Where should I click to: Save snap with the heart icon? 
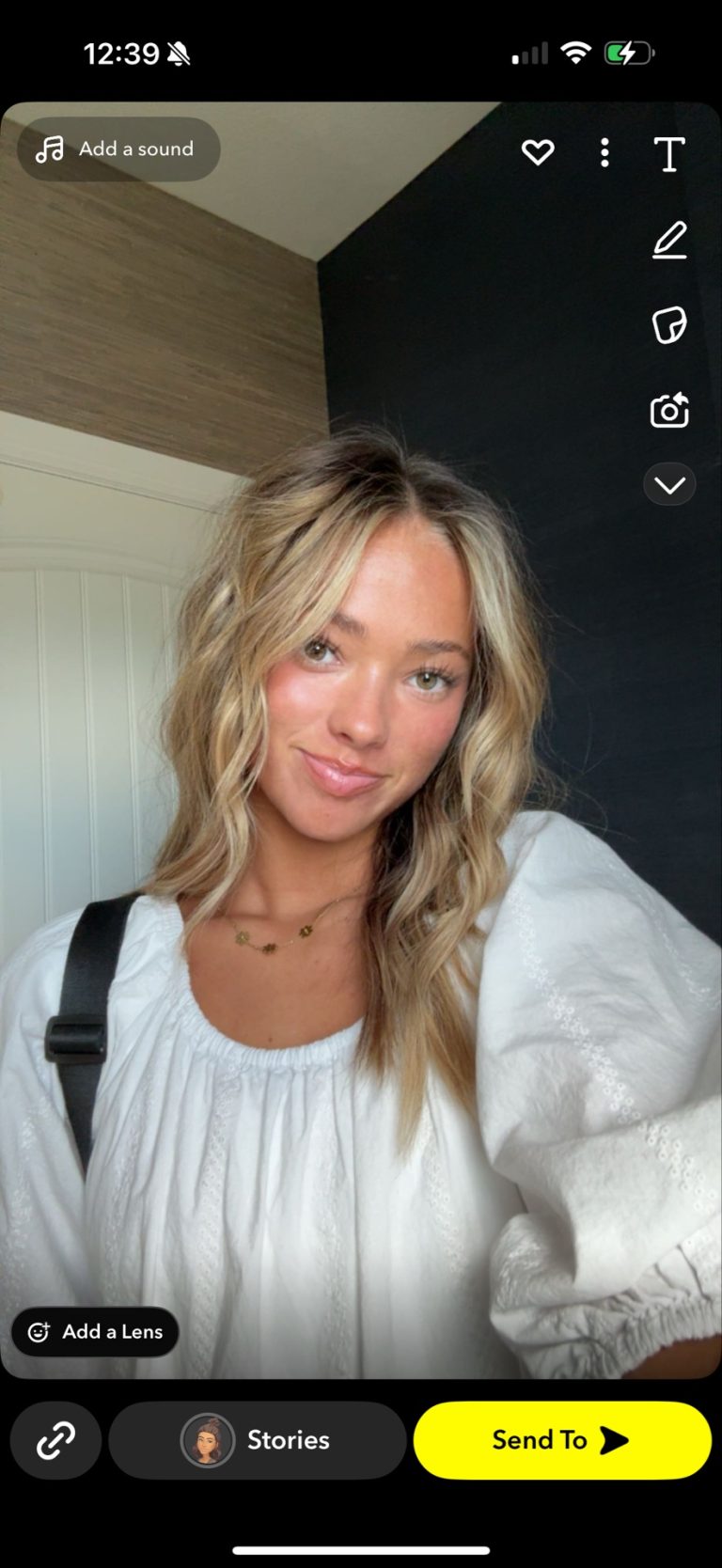coord(538,152)
